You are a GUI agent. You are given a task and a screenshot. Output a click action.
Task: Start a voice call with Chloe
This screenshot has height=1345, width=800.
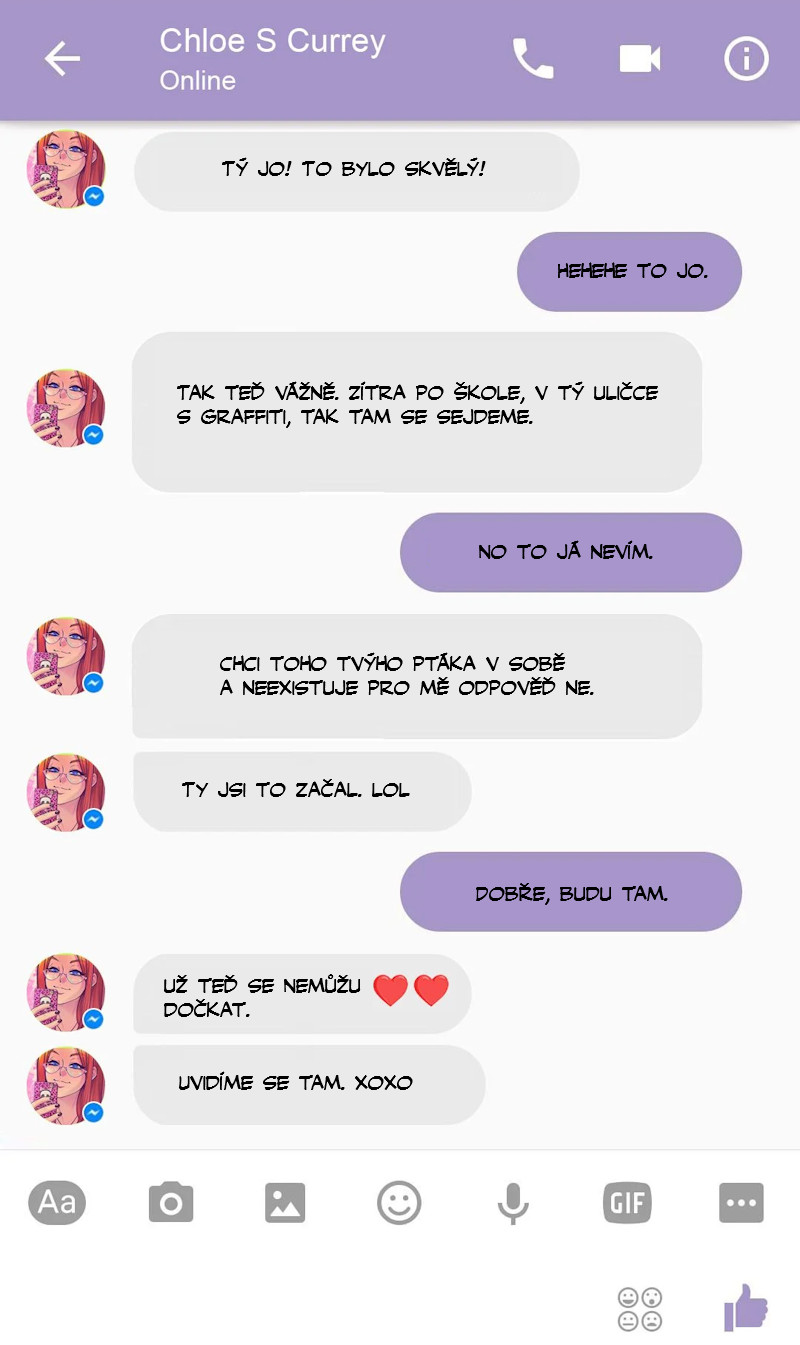point(532,60)
